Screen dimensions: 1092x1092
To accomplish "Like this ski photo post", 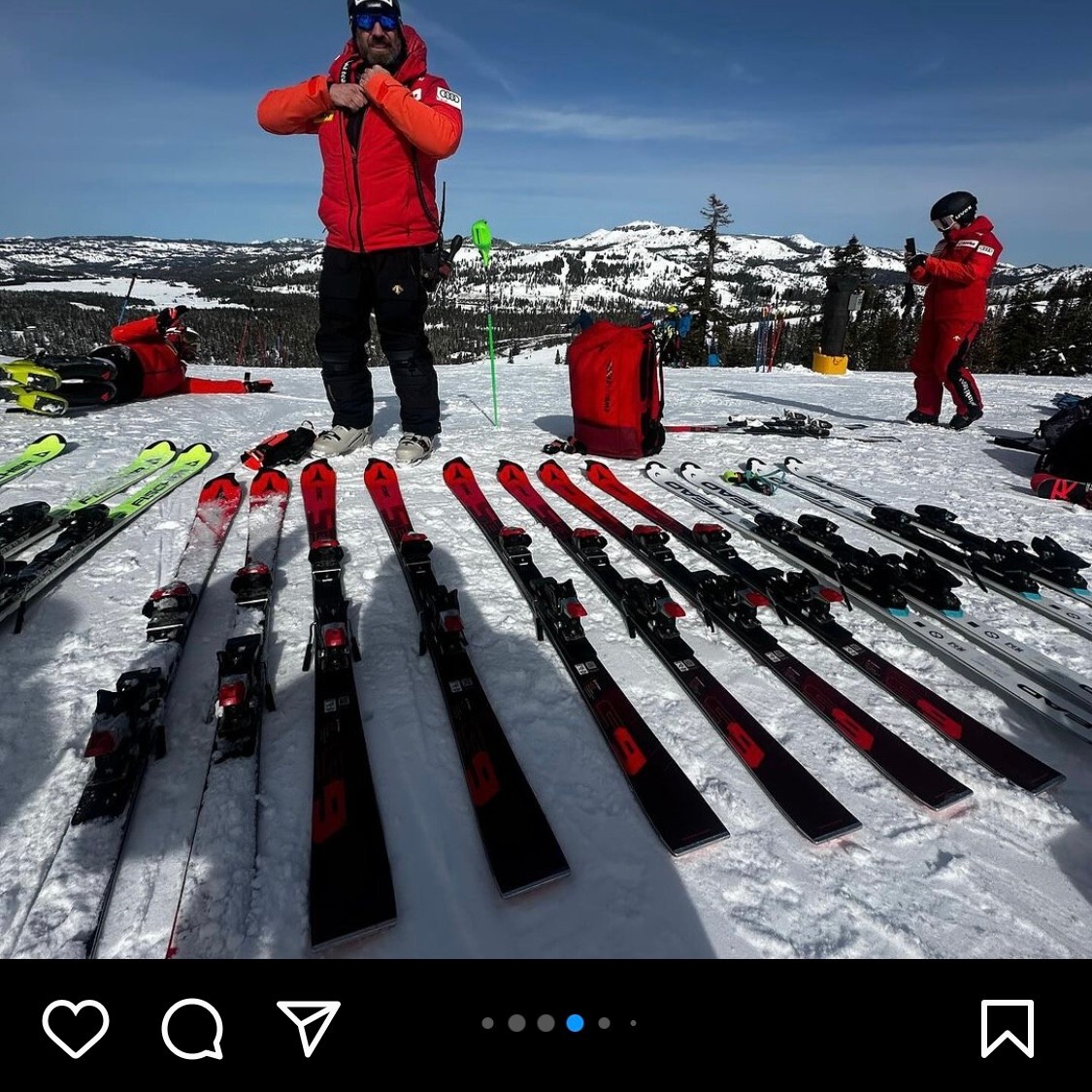I will [x=76, y=1027].
